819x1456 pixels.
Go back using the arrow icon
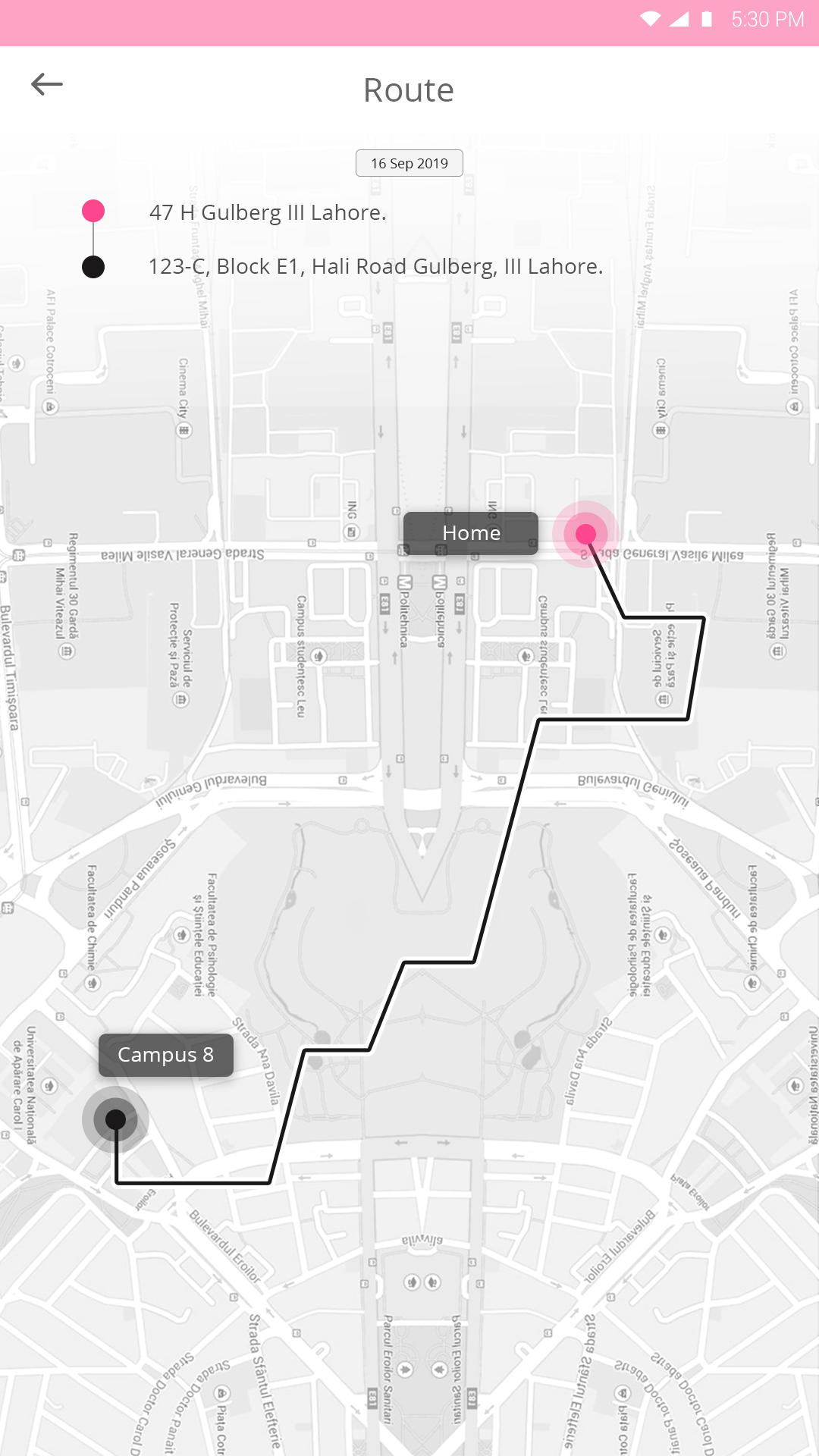(46, 84)
